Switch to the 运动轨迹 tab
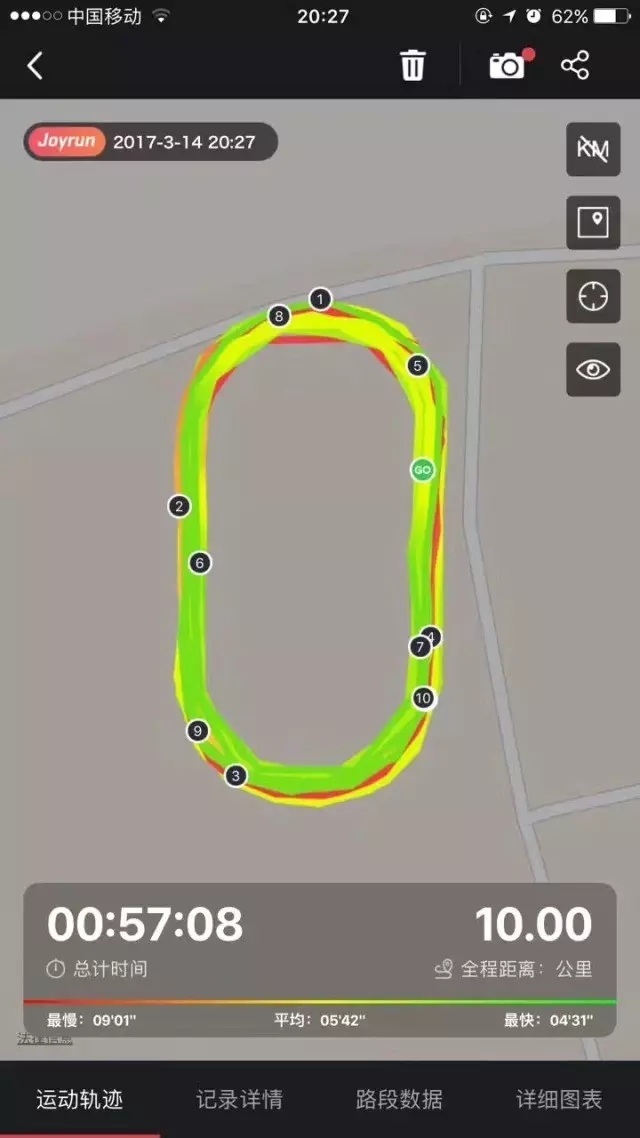Screen dimensions: 640x1138 click(80, 1100)
